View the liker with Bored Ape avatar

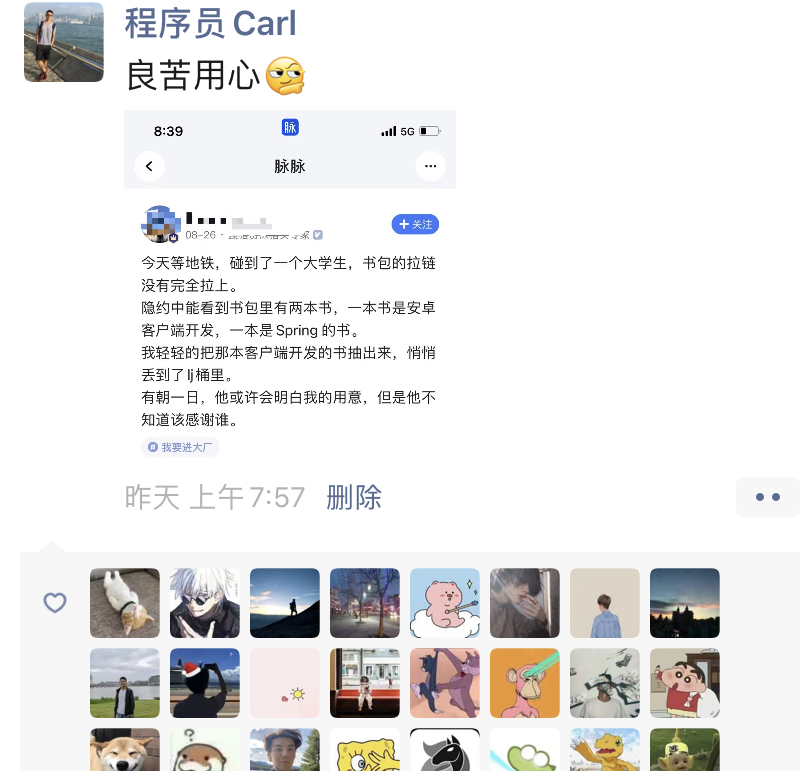pos(525,683)
